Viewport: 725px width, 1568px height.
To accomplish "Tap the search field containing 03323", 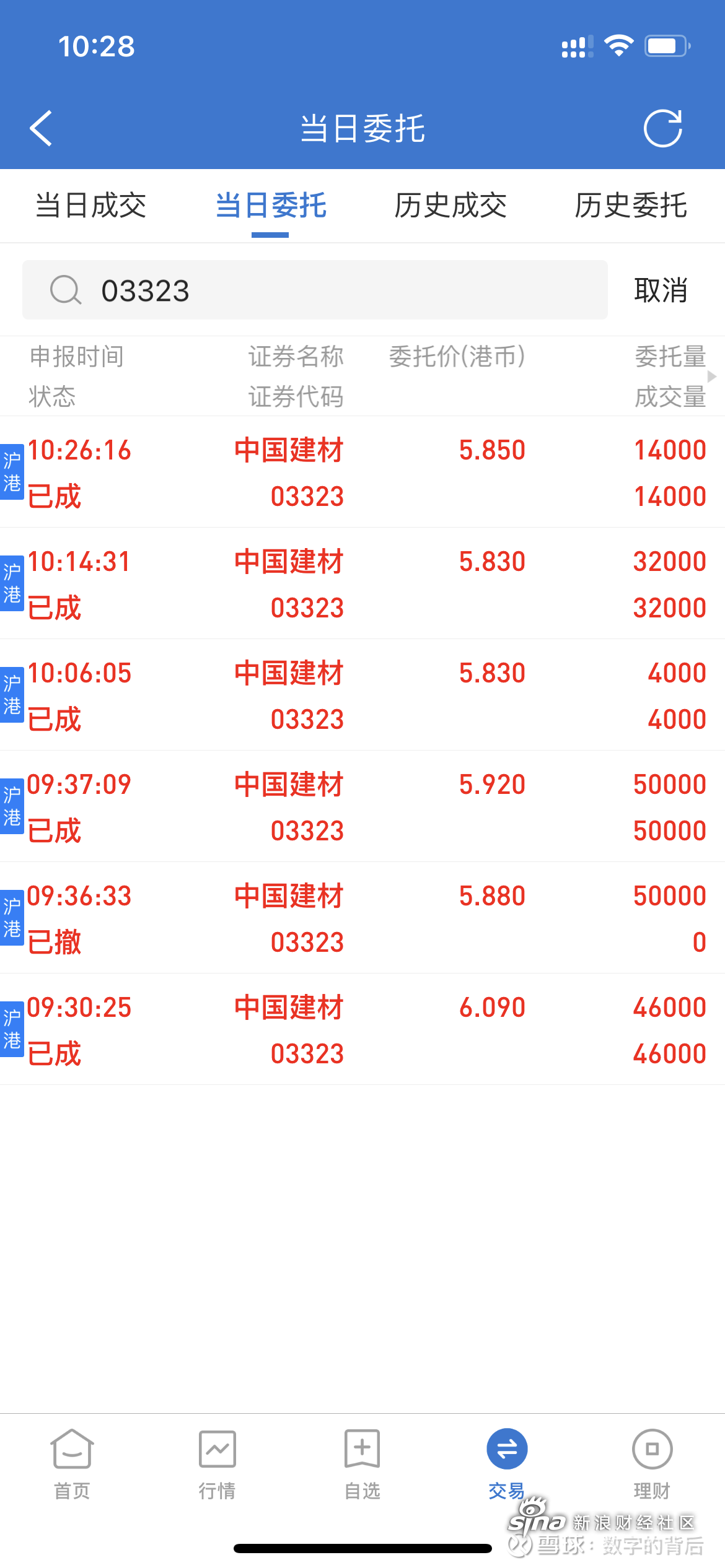I will click(x=315, y=290).
